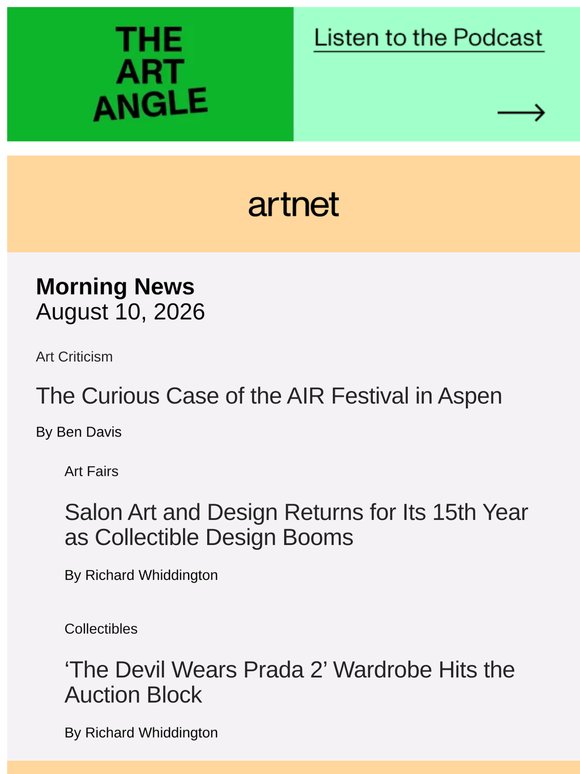
Task: Open the Devil Wears Prada 2 wardrobe article
Action: tap(290, 682)
